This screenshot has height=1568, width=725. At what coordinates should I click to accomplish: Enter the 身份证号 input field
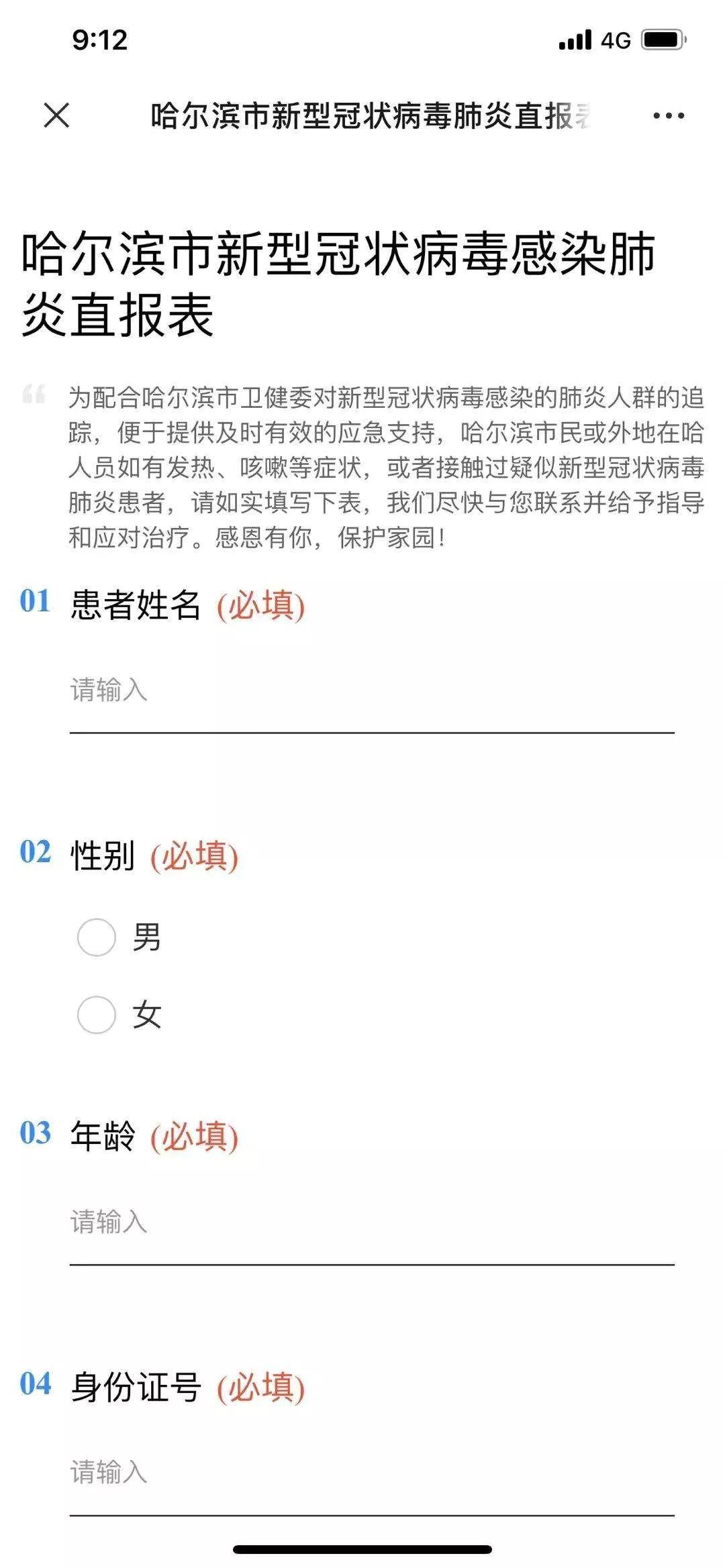[371, 1473]
